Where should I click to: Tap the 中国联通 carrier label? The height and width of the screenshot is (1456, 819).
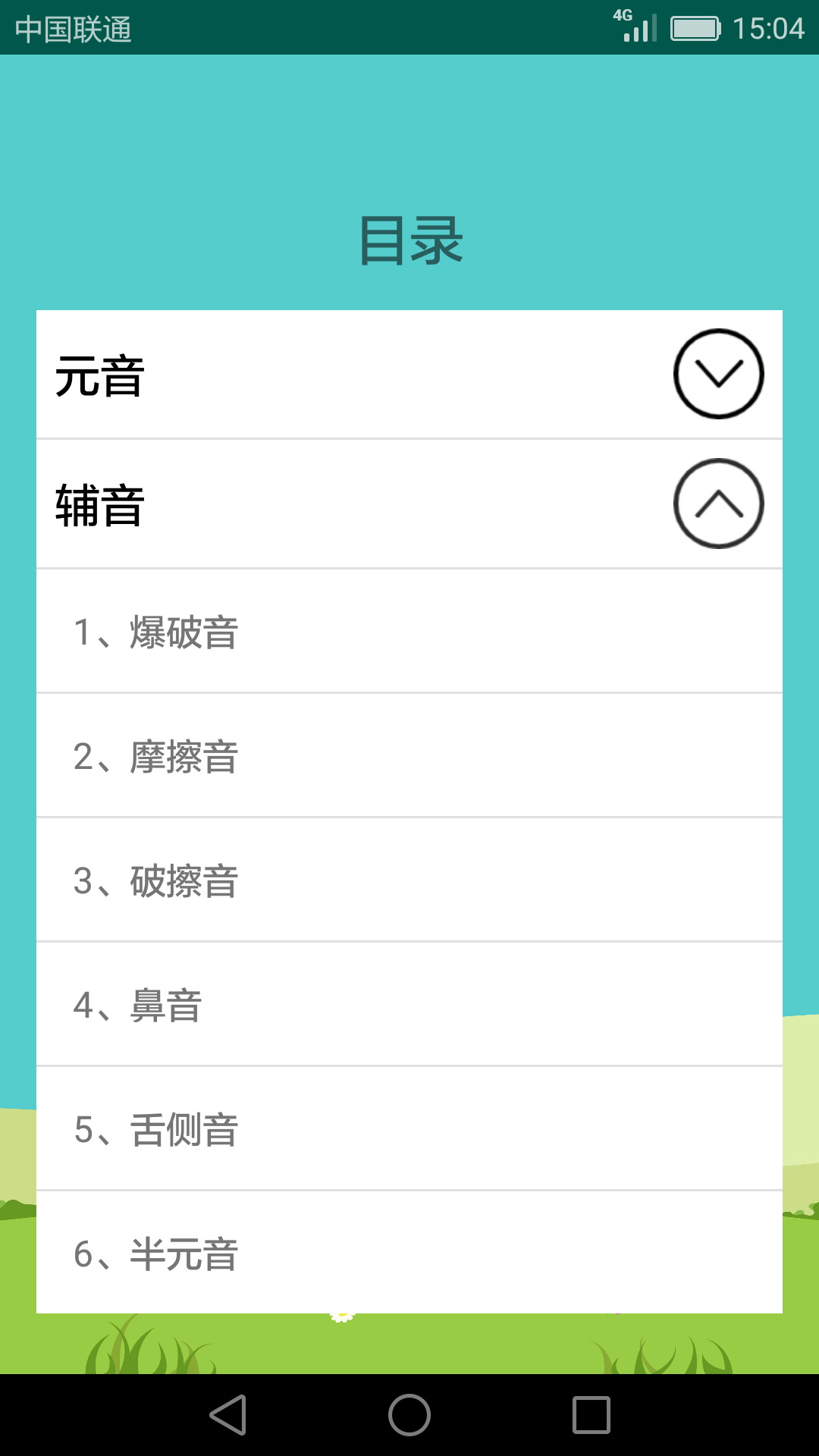[72, 29]
